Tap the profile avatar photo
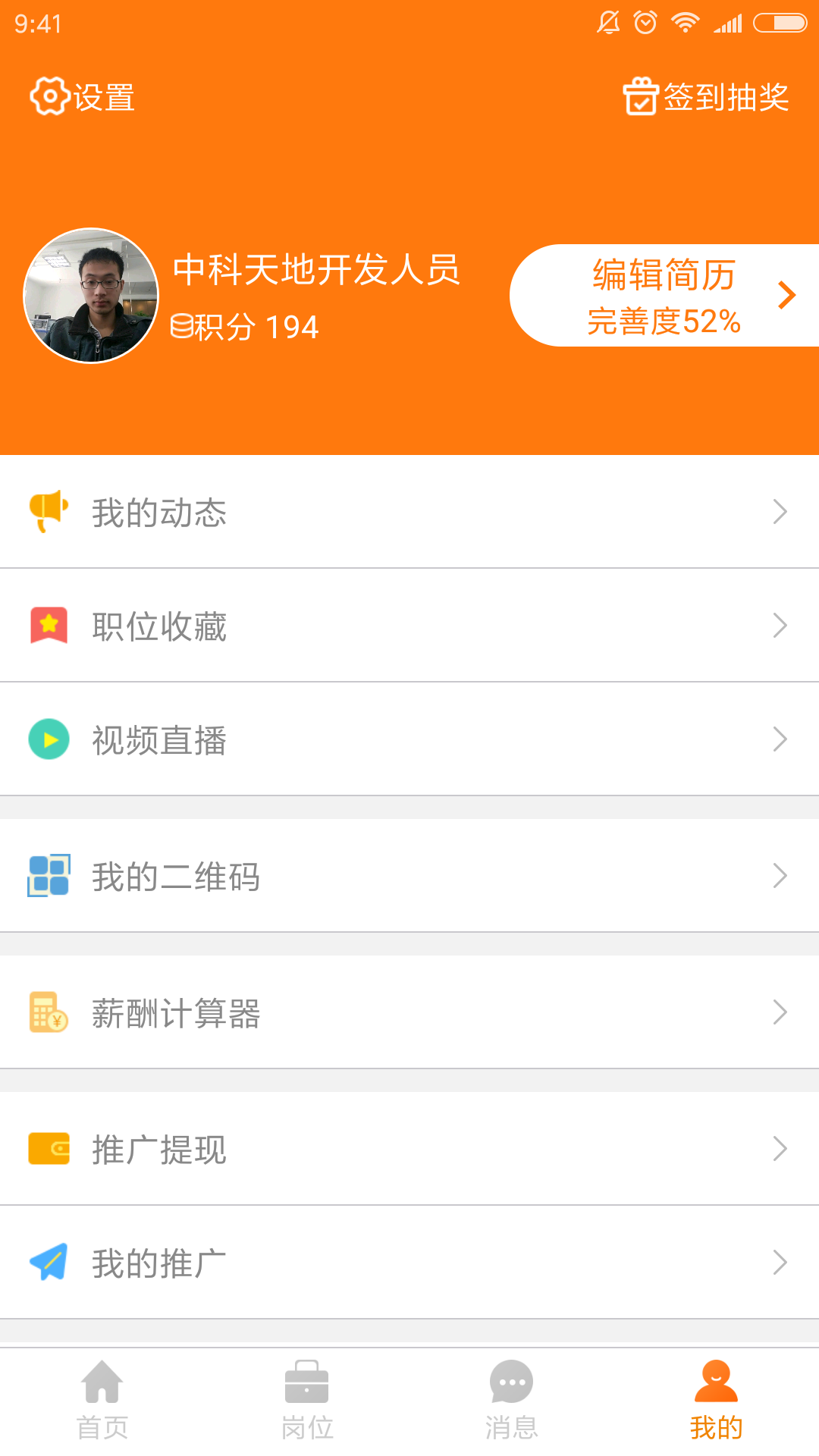This screenshot has width=819, height=1456. click(91, 296)
